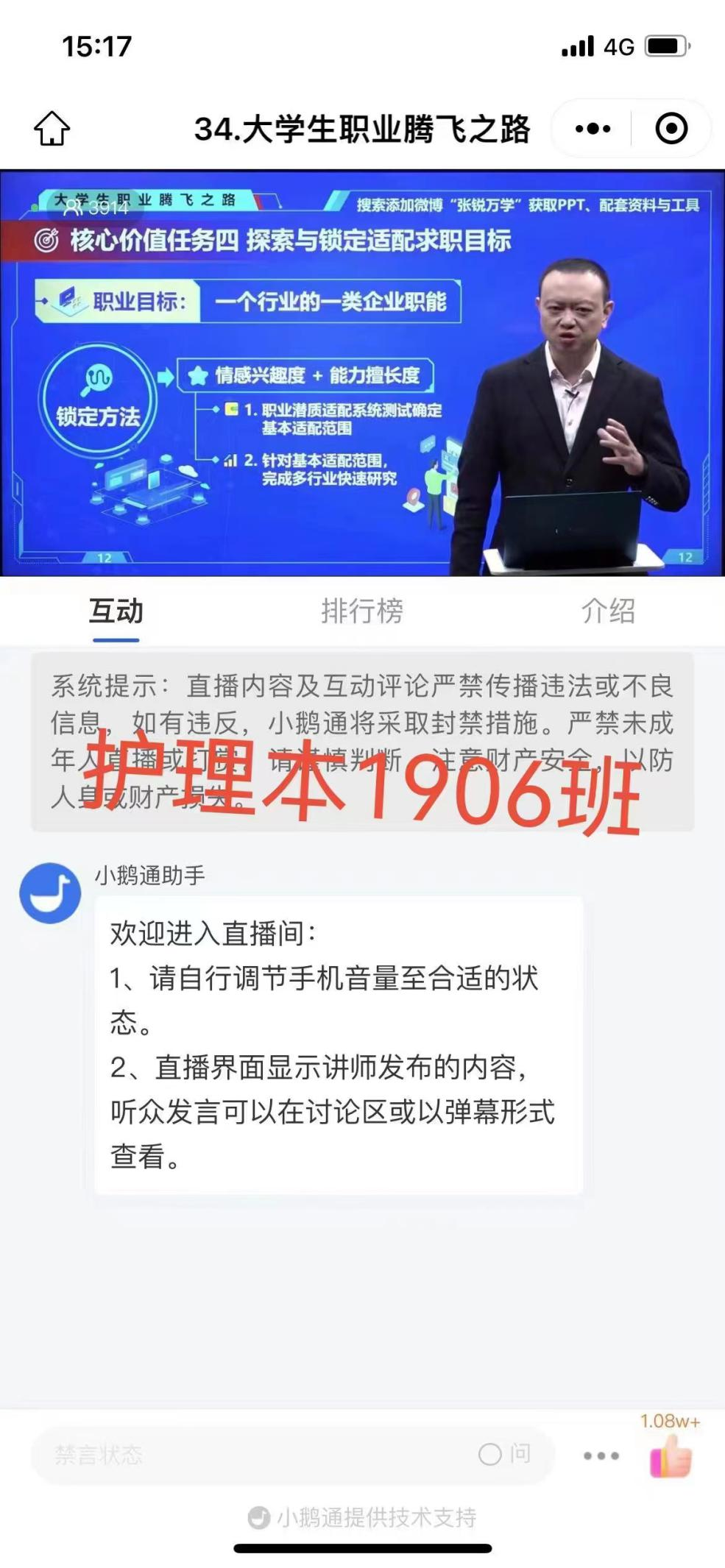Switch to the 排行榜 tab

[361, 612]
